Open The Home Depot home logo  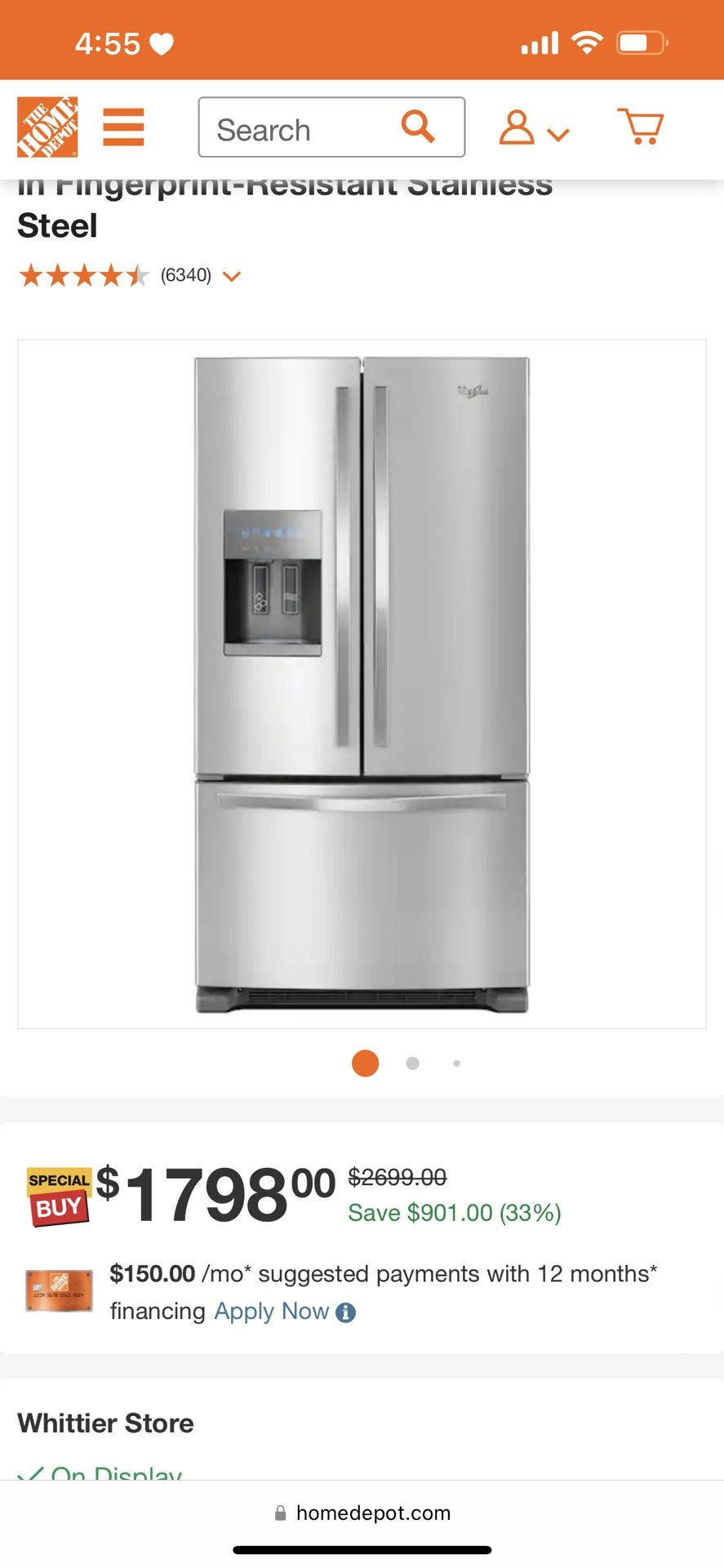pos(47,127)
